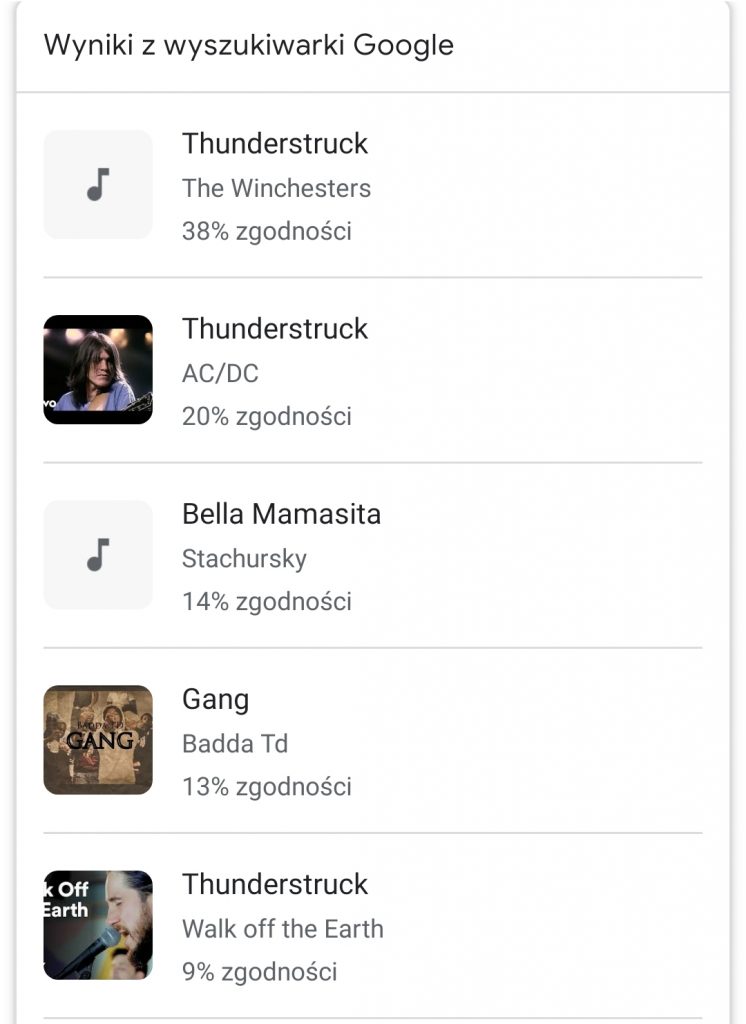Click the music note icon beside Bella Mamasita

coord(97,554)
